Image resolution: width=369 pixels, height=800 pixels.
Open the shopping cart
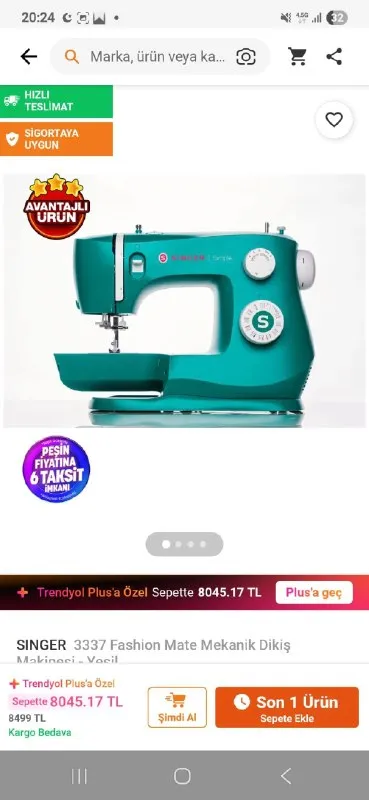[x=297, y=57]
